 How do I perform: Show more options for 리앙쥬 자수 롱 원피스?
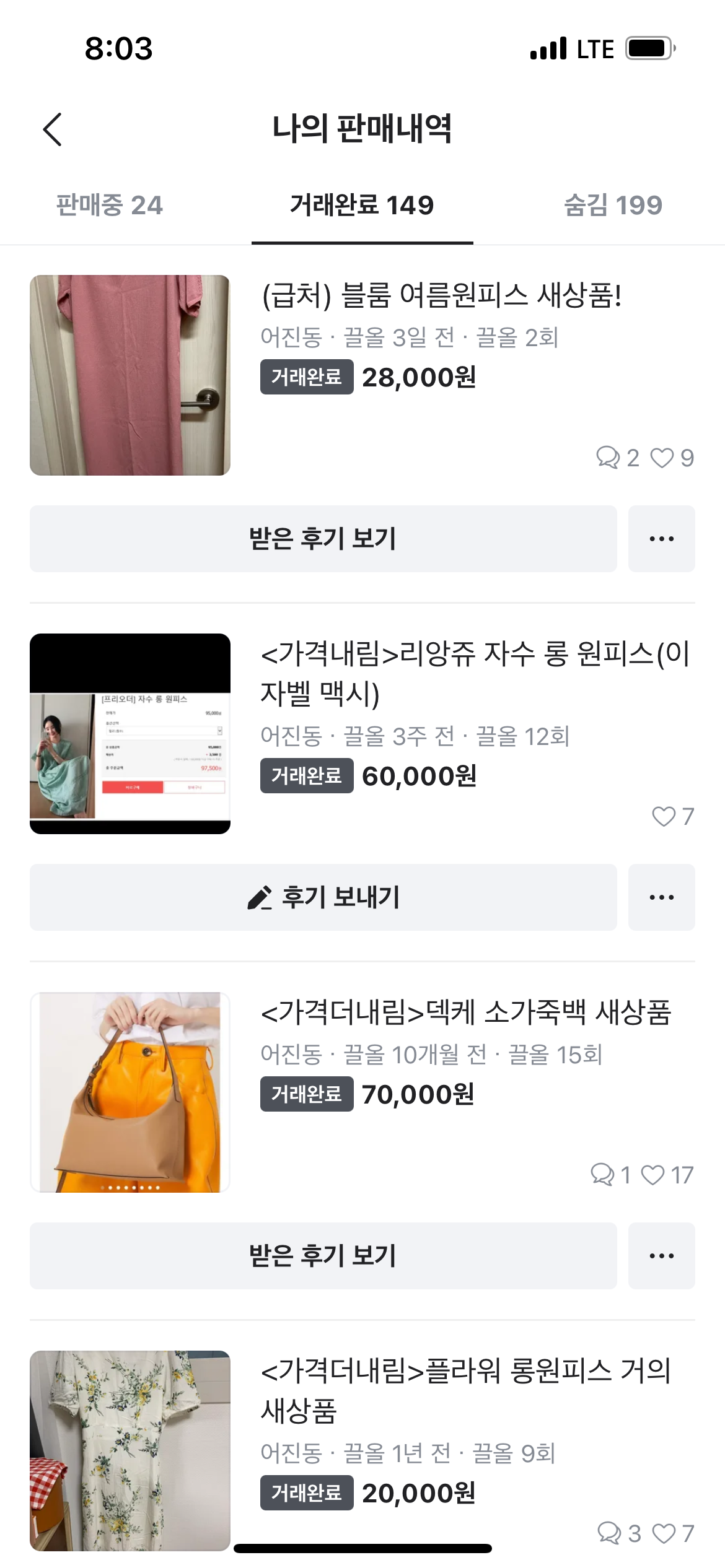coord(661,897)
